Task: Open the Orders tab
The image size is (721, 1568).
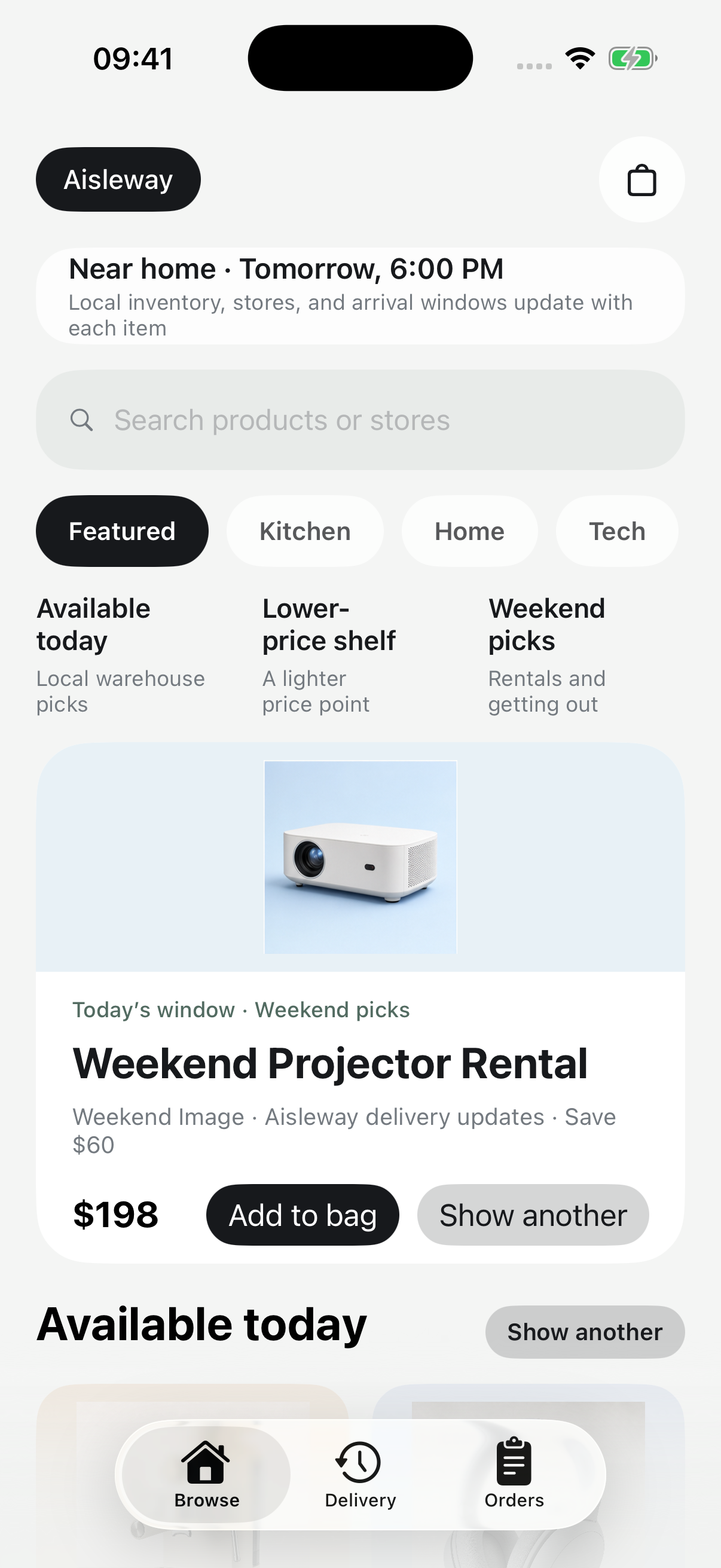Action: [x=514, y=1474]
